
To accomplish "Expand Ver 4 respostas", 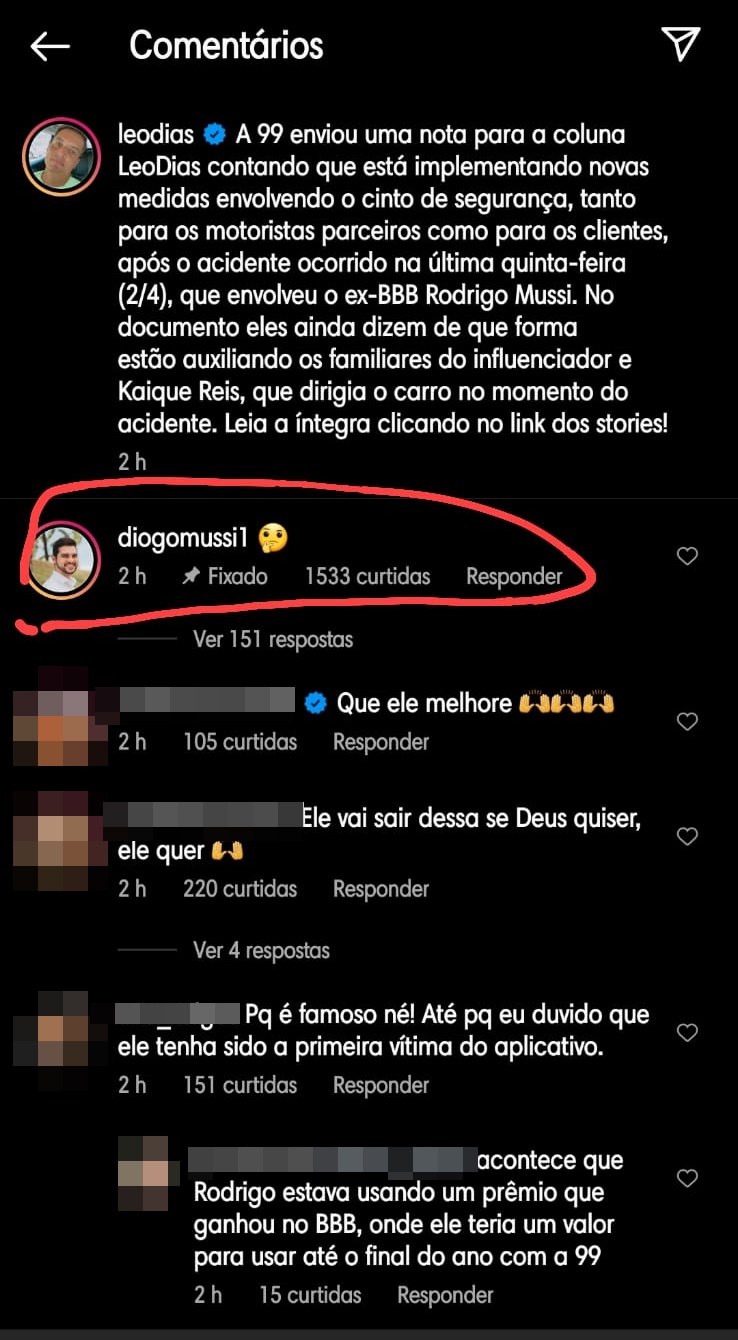I will point(261,950).
